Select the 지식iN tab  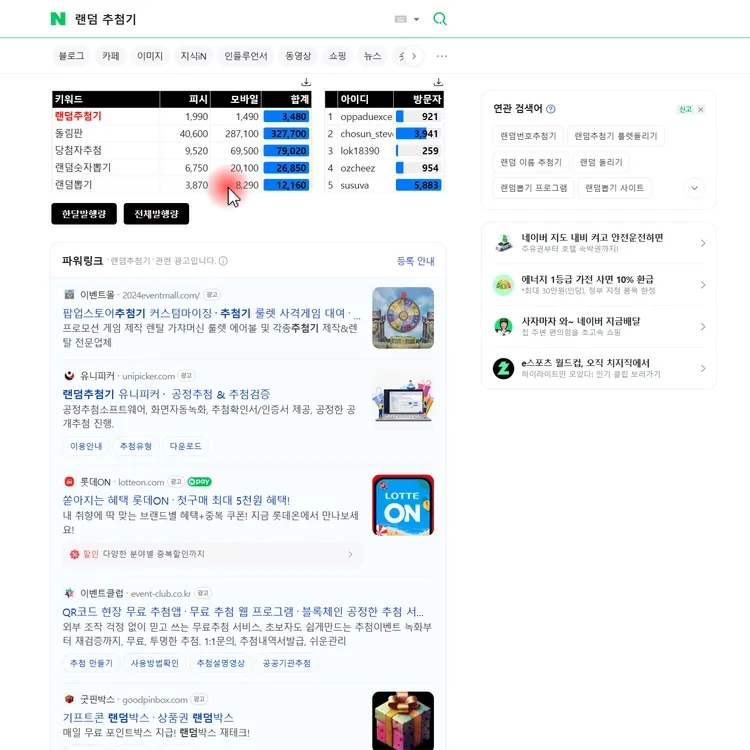click(x=193, y=56)
